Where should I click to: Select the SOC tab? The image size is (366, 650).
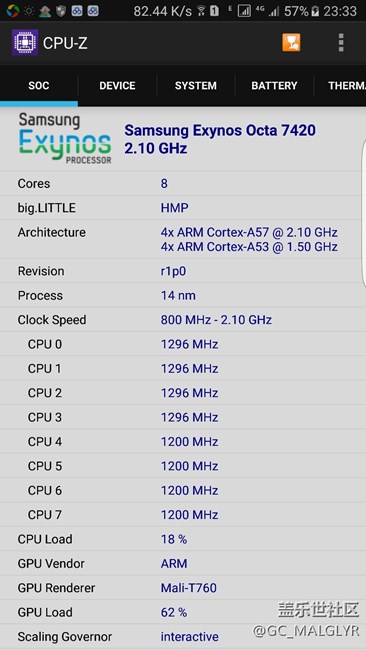pos(39,86)
